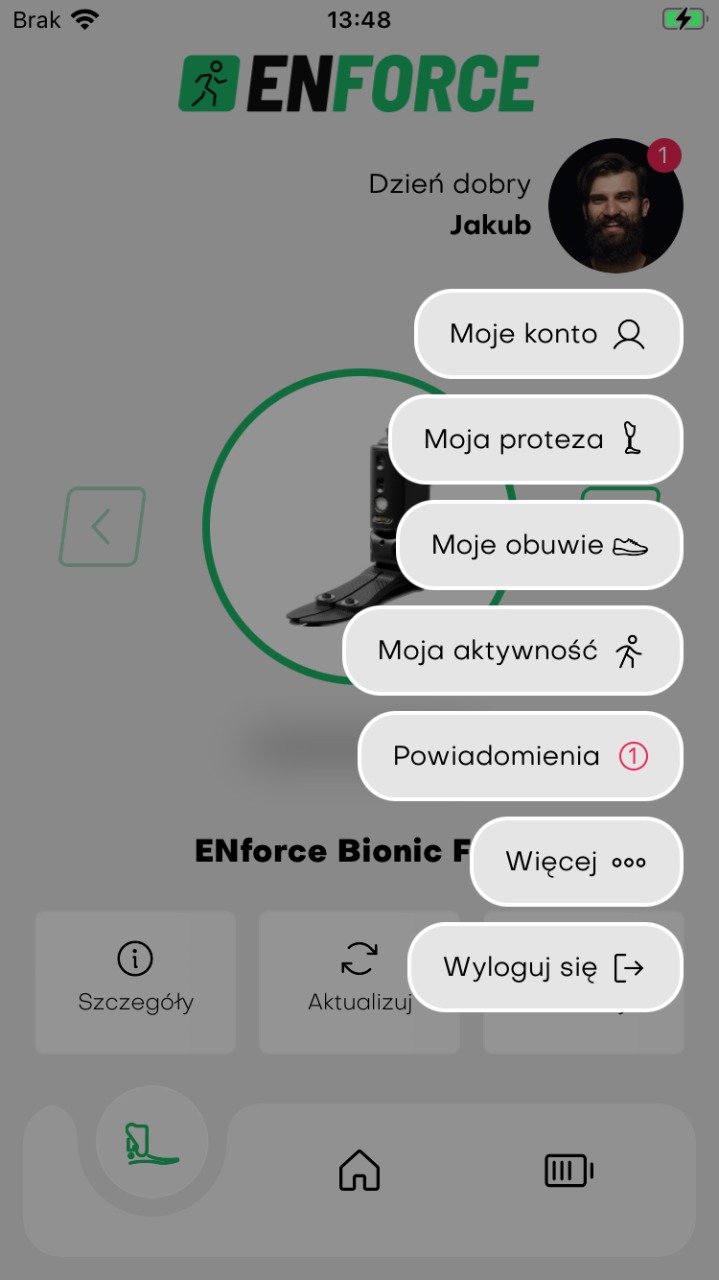Expand the Więcej option
Image resolution: width=719 pixels, height=1280 pixels.
[576, 862]
